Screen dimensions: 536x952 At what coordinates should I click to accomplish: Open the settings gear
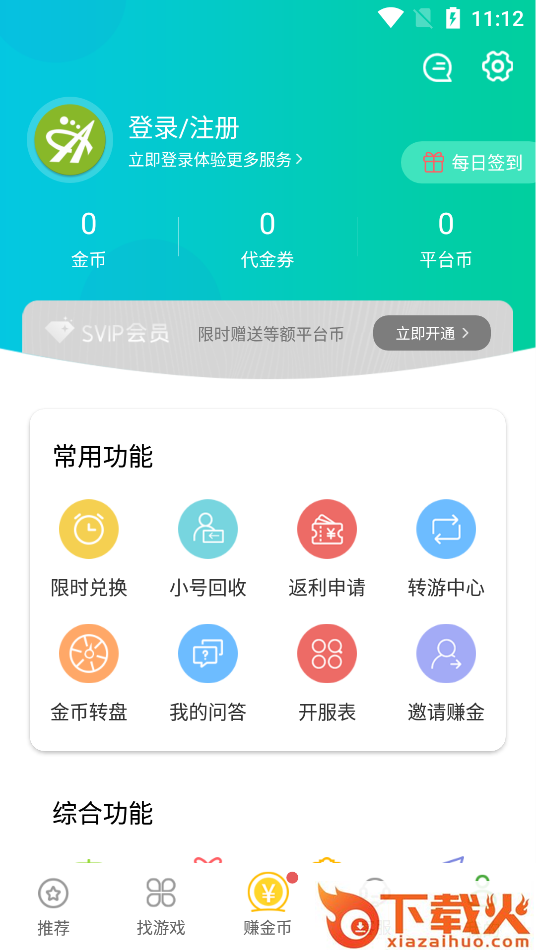pyautogui.click(x=497, y=66)
